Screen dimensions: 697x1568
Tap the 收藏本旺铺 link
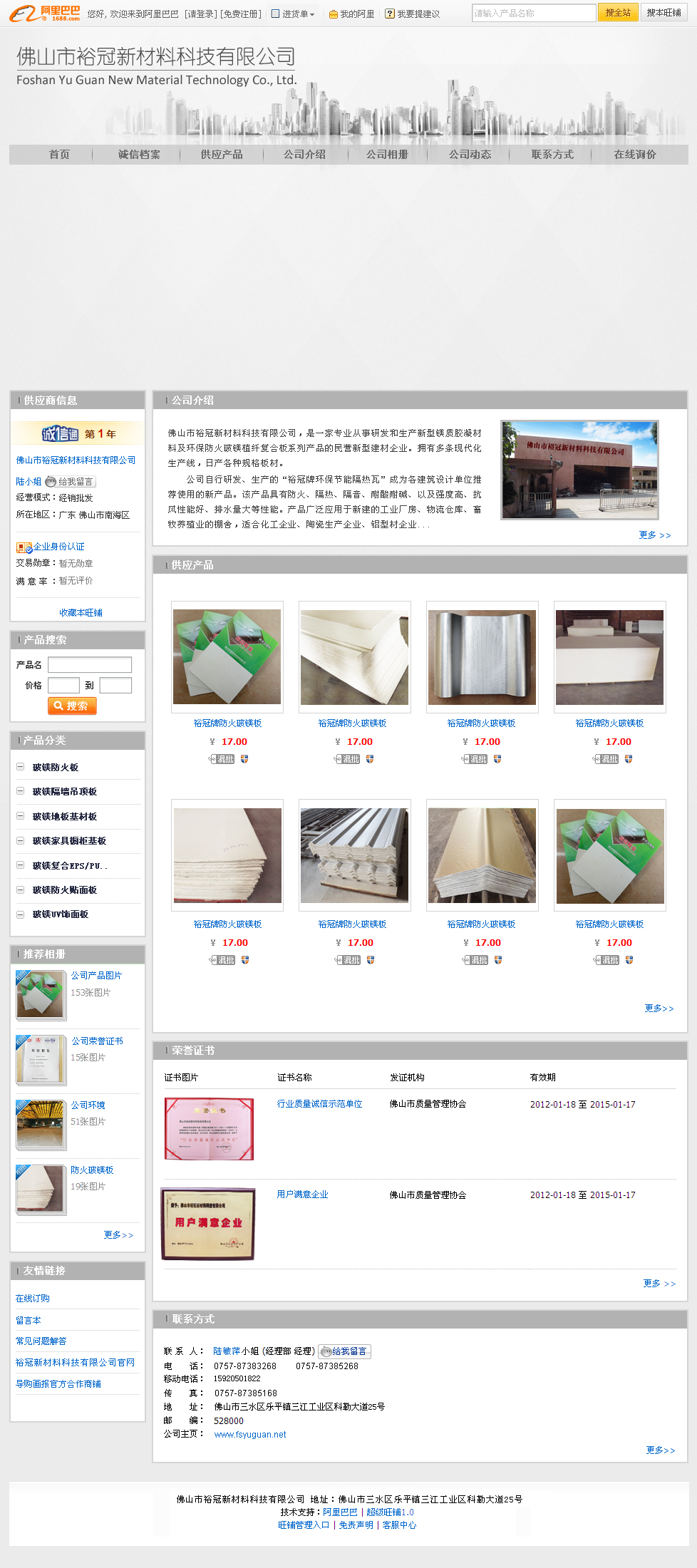coord(81,613)
